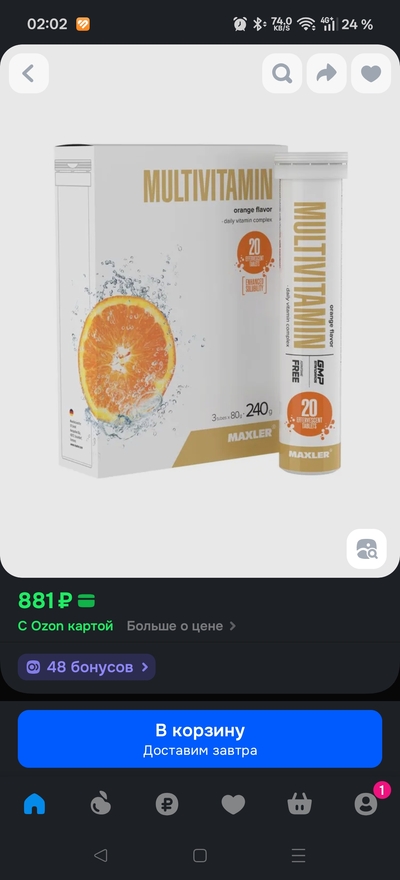The width and height of the screenshot is (400, 880).
Task: Open the profile tab with notification badge
Action: (x=366, y=805)
